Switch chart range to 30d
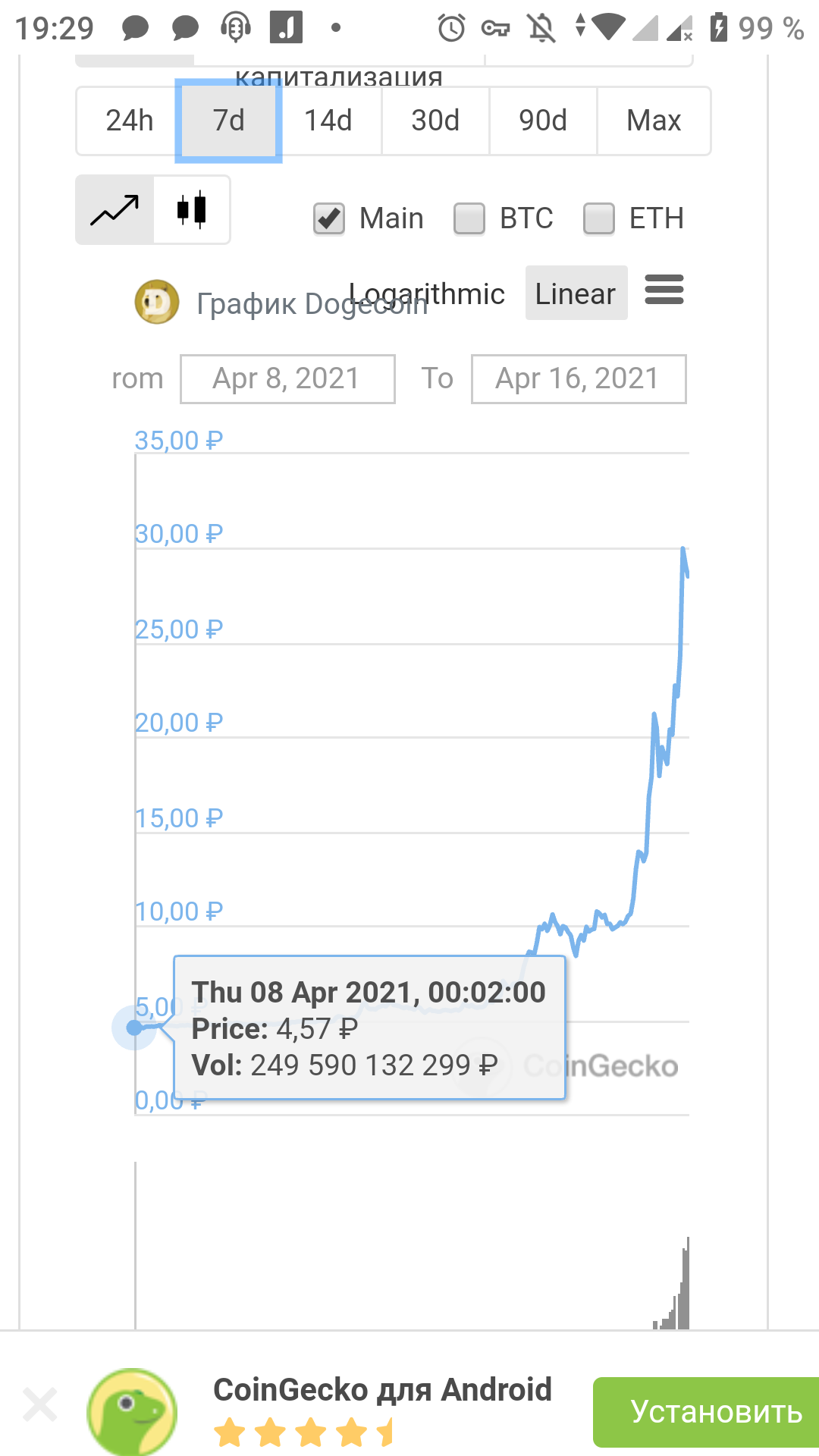The image size is (819, 1456). (x=436, y=121)
